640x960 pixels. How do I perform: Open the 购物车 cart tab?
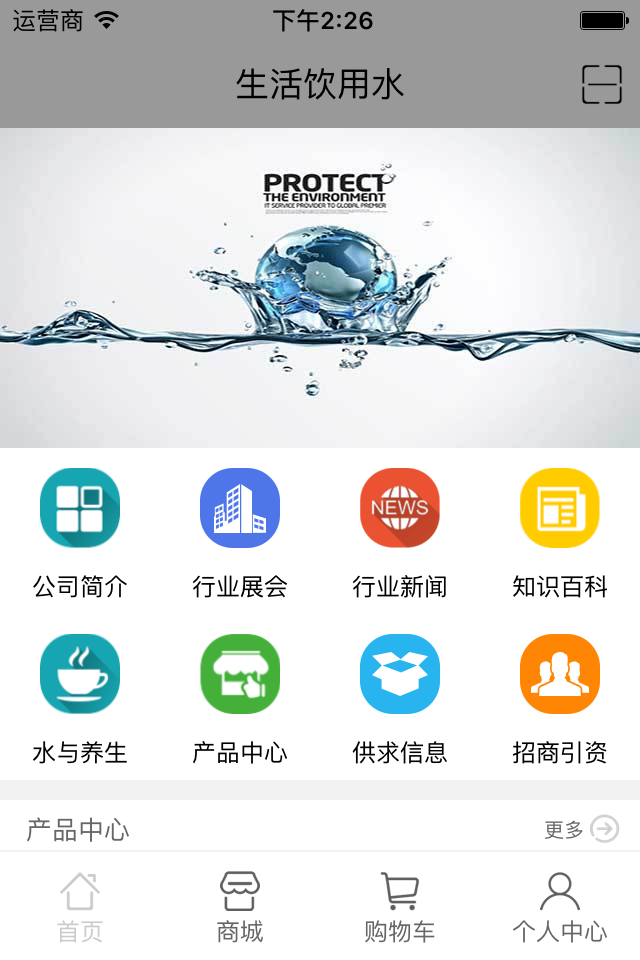pyautogui.click(x=400, y=907)
